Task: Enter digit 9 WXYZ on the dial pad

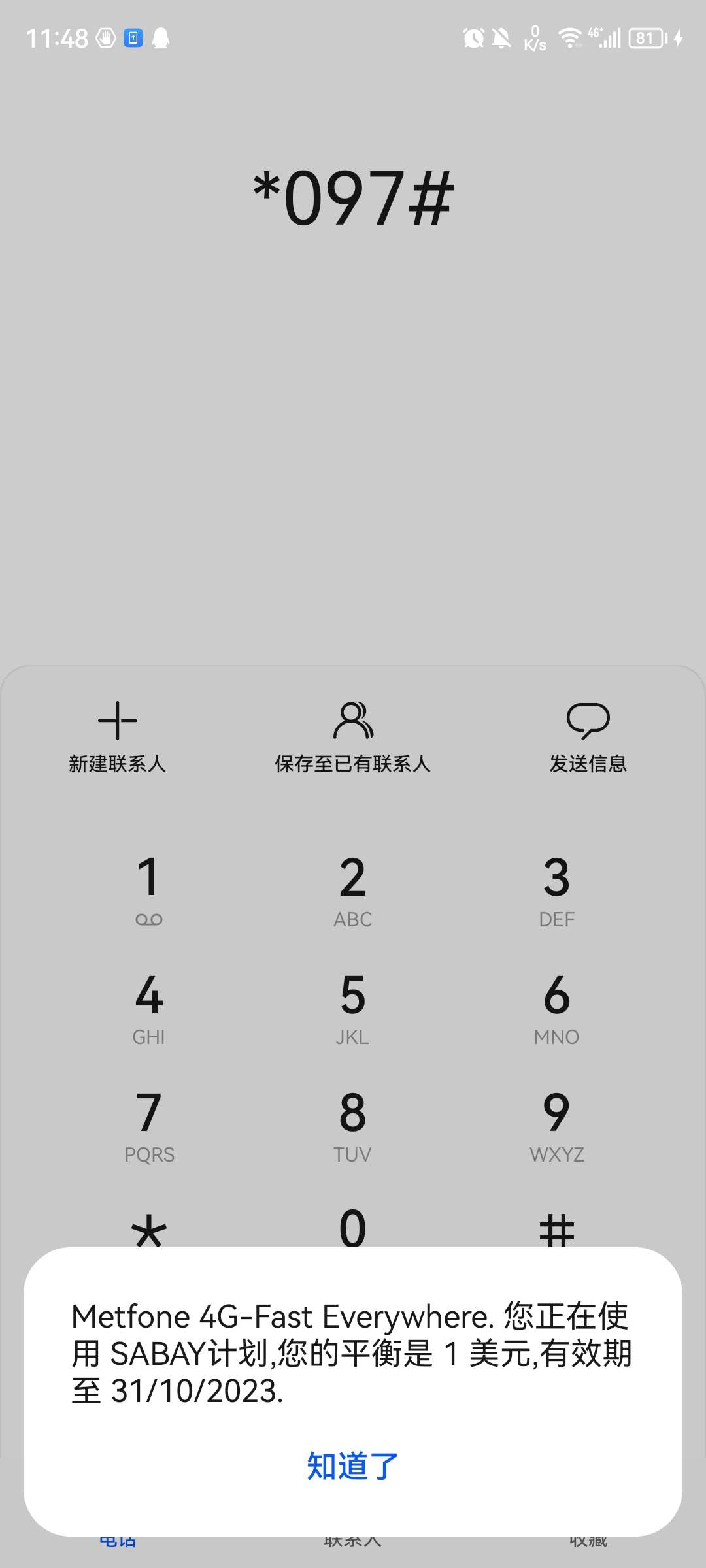Action: click(x=556, y=1124)
